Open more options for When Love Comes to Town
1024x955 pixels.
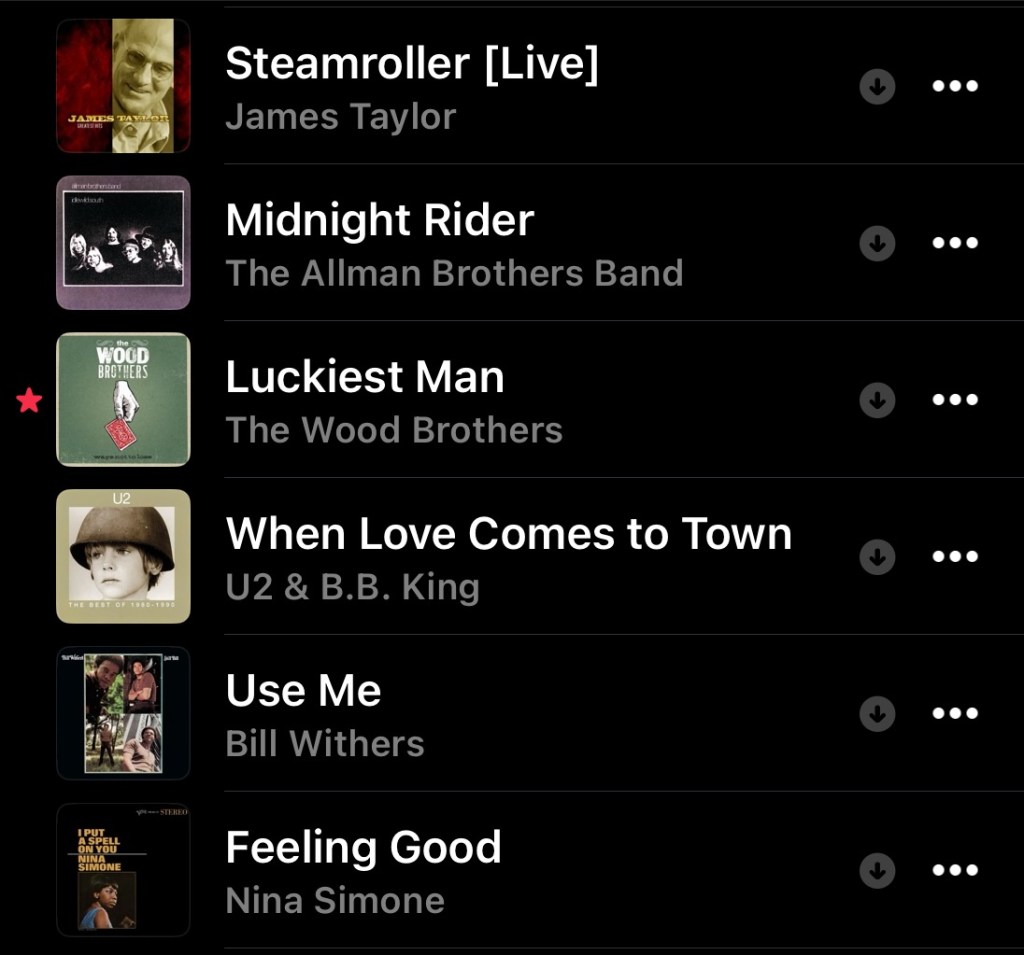coord(954,556)
